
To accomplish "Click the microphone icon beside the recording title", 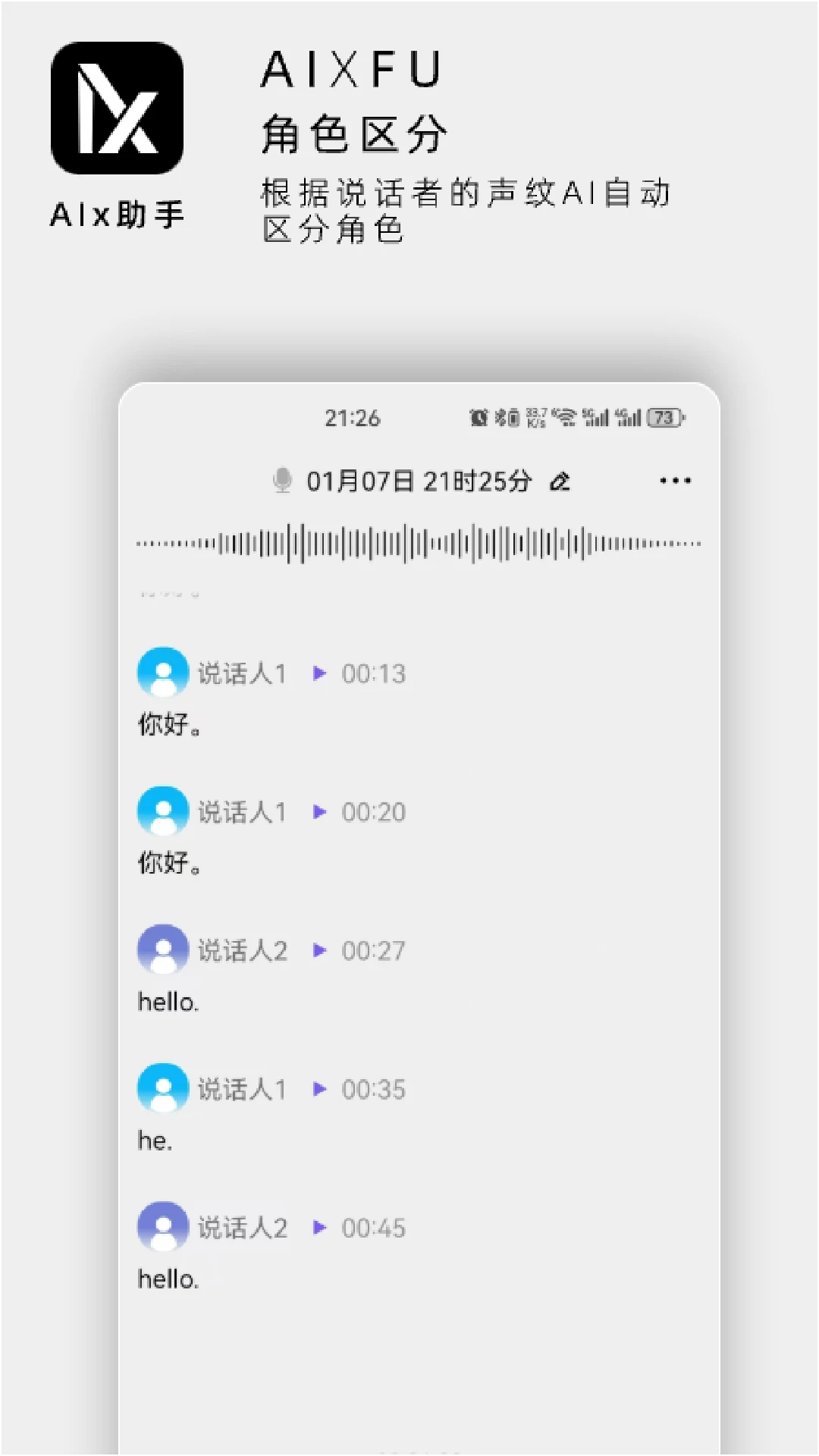I will pos(284,481).
